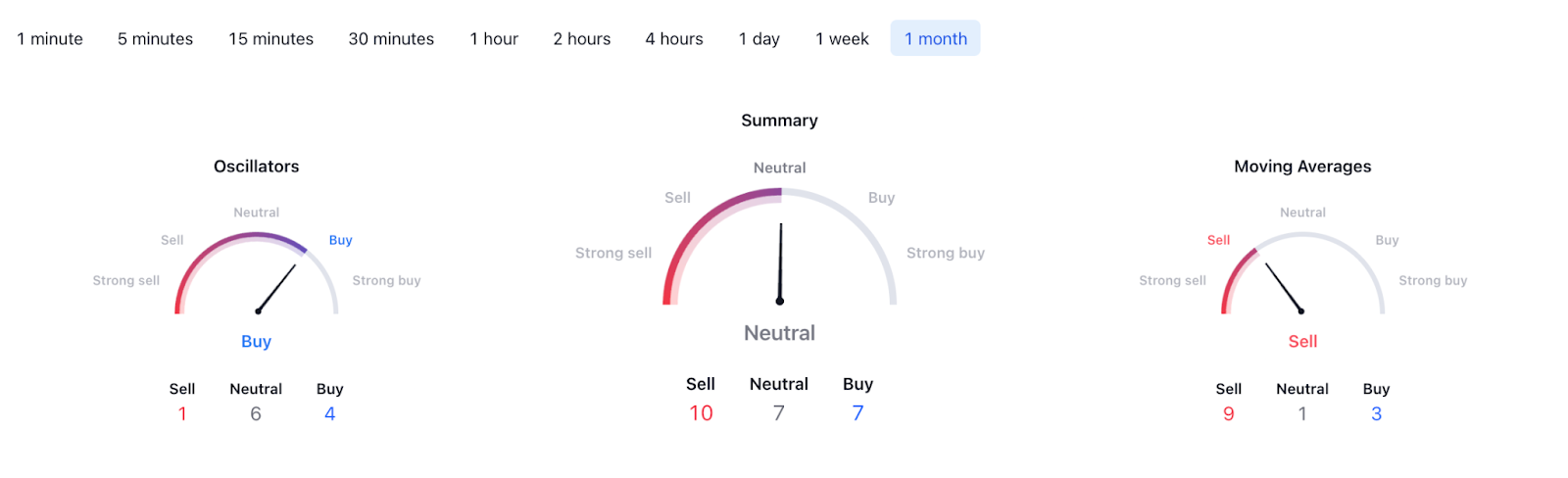Viewport: 1568px width, 478px height.
Task: Choose the 2 hours interval
Action: coord(581,39)
